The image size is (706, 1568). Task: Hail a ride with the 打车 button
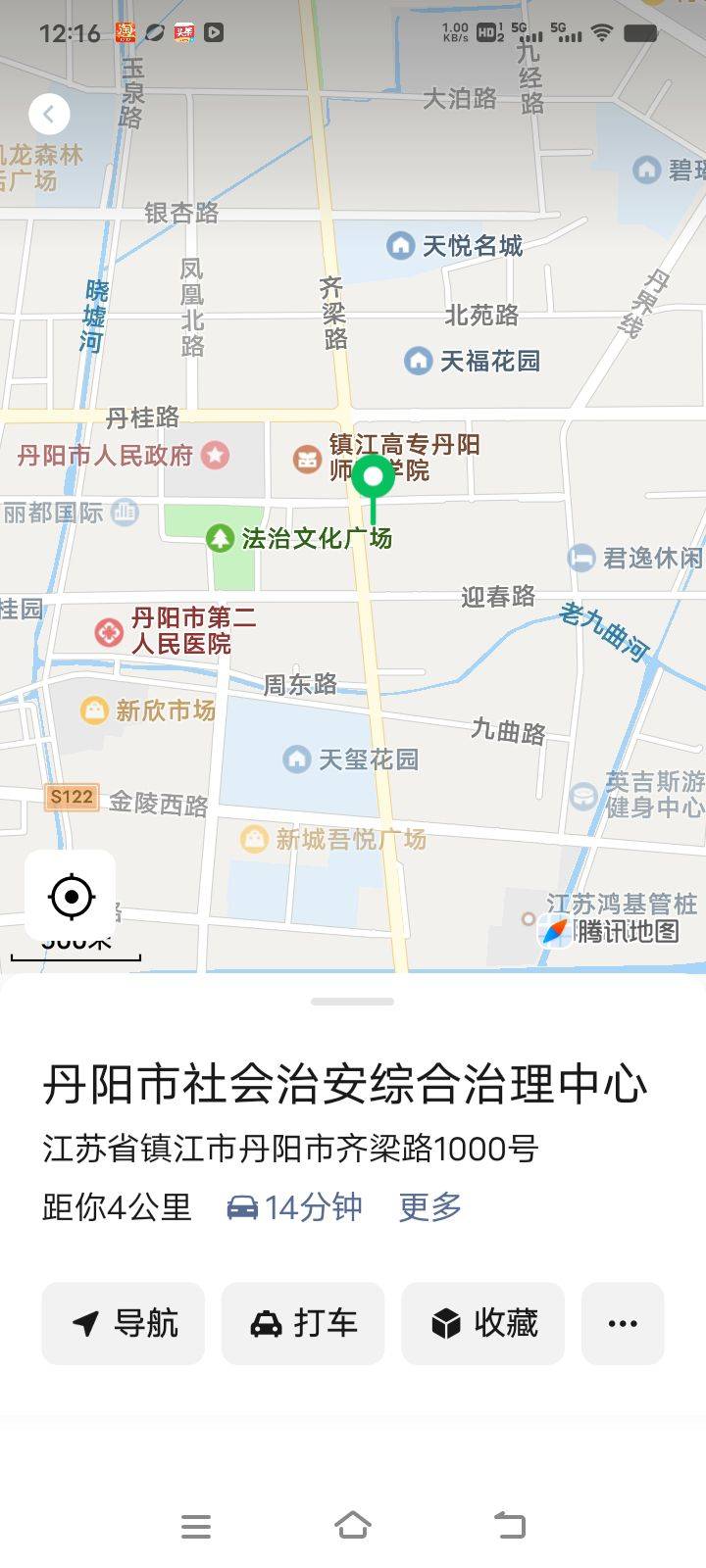pyautogui.click(x=303, y=1323)
